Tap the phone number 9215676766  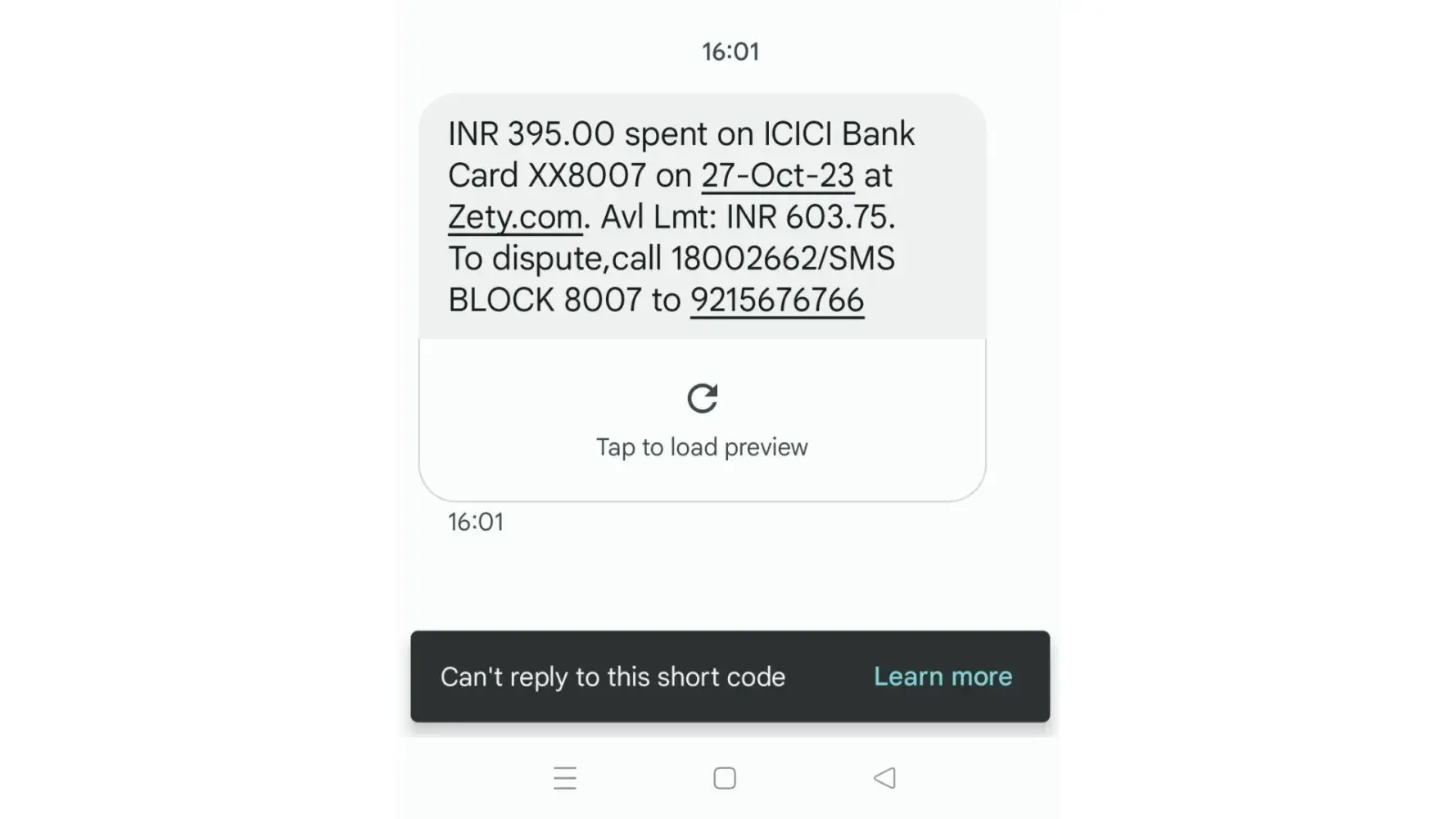click(776, 301)
